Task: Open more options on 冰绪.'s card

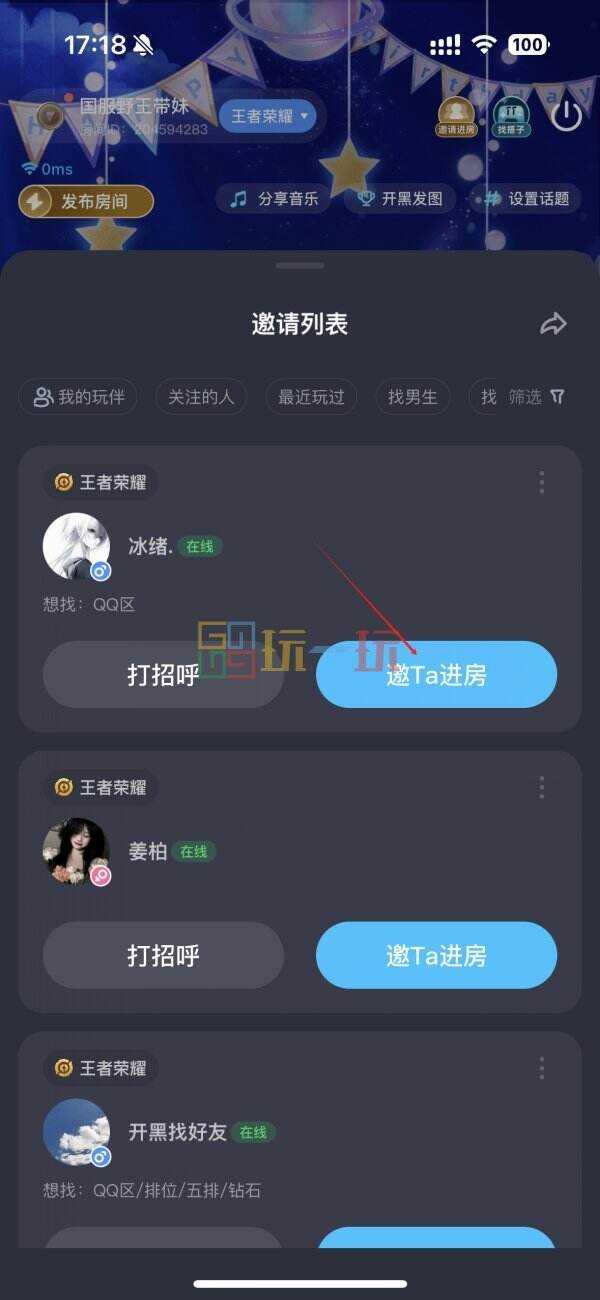Action: click(541, 483)
